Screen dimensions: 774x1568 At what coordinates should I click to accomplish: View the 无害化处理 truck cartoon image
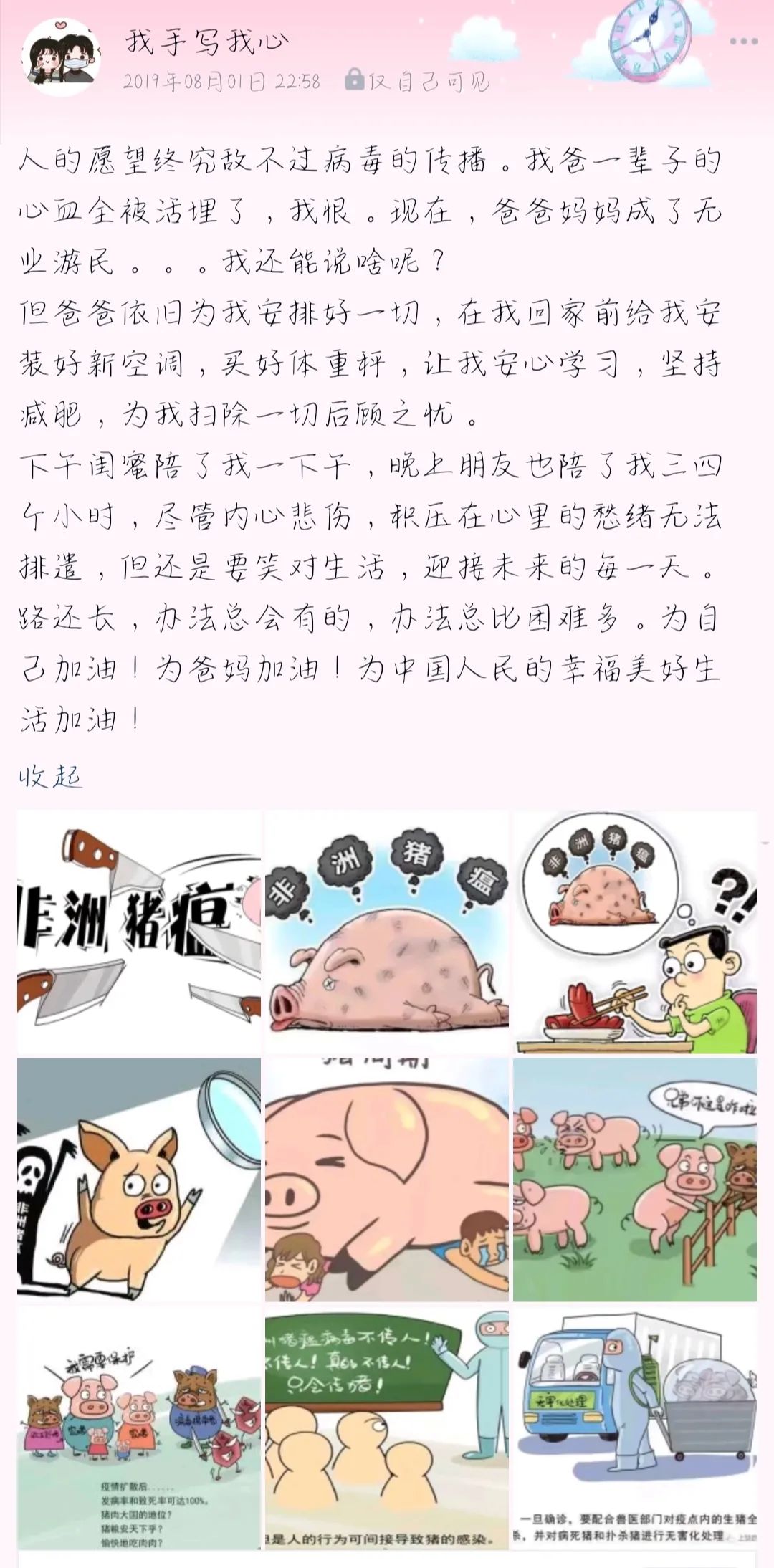point(634,1428)
